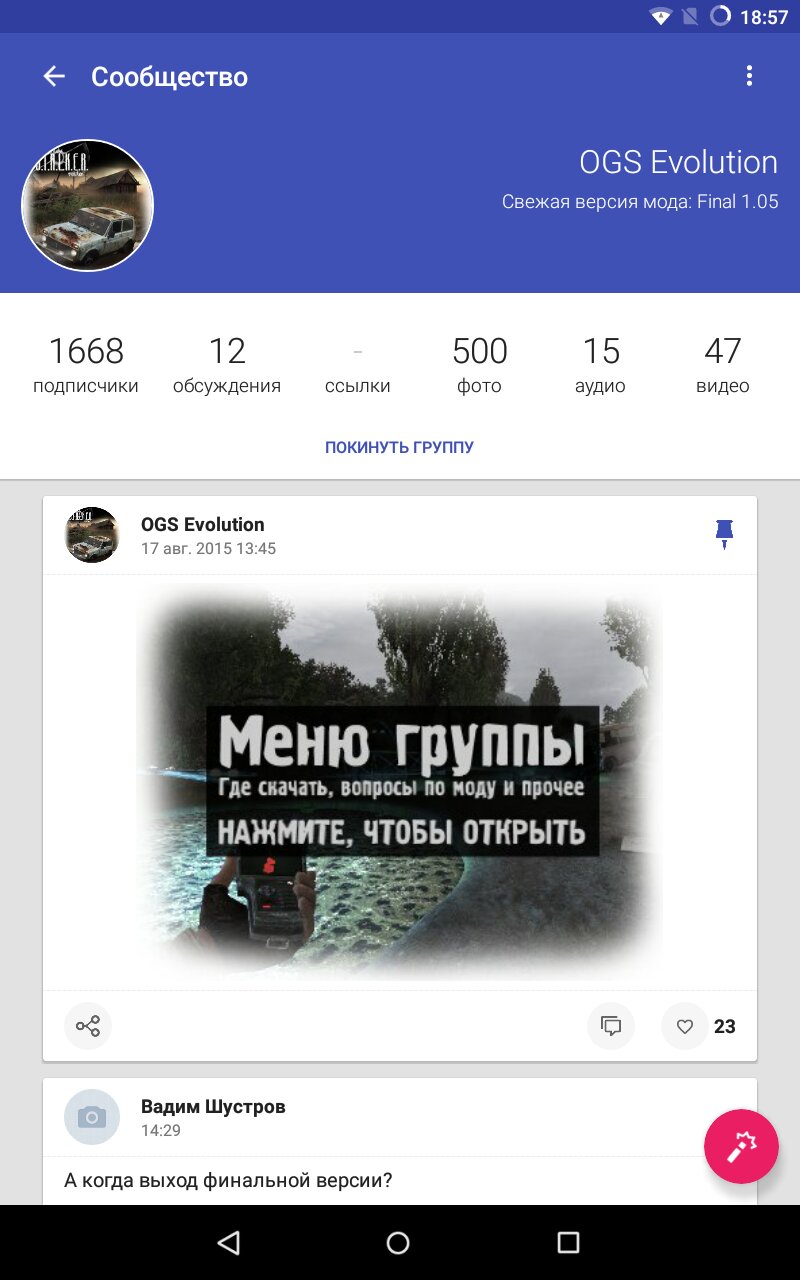This screenshot has height=1280, width=800.
Task: Open comments on the pinned post
Action: point(611,1026)
